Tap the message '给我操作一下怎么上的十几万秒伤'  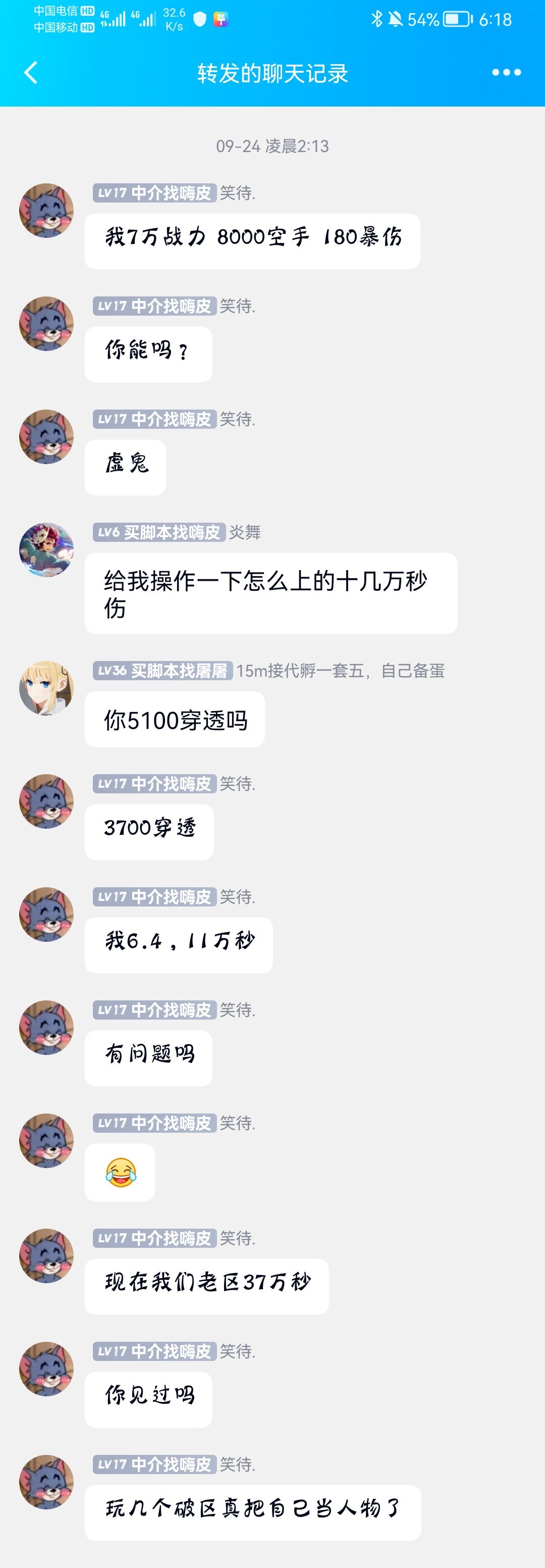point(270,593)
